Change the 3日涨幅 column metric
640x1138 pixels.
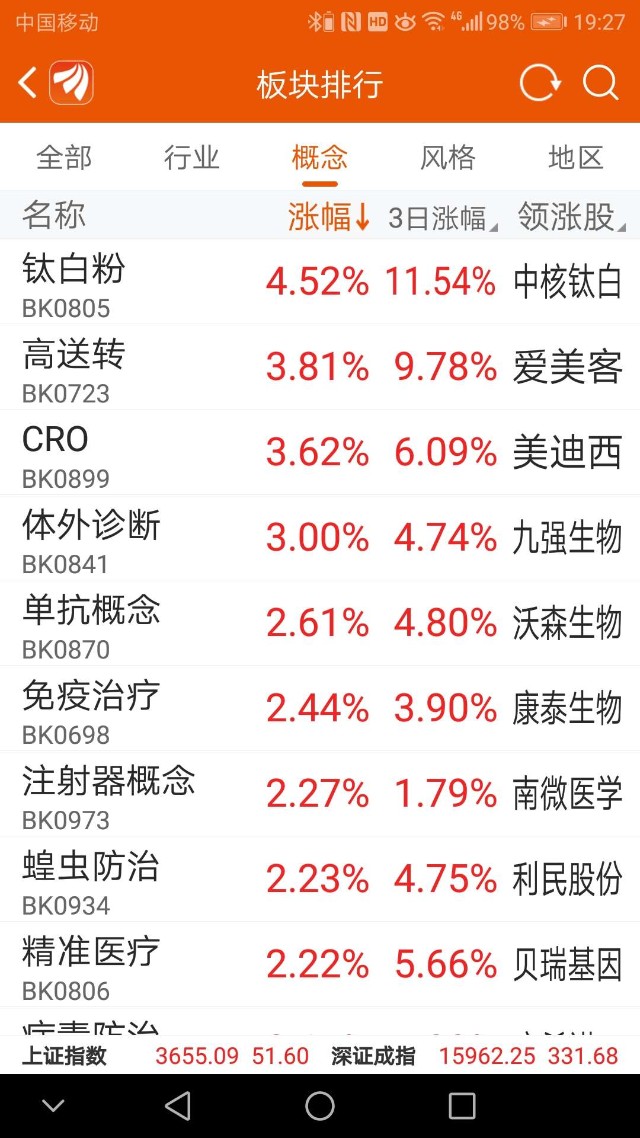pyautogui.click(x=441, y=217)
